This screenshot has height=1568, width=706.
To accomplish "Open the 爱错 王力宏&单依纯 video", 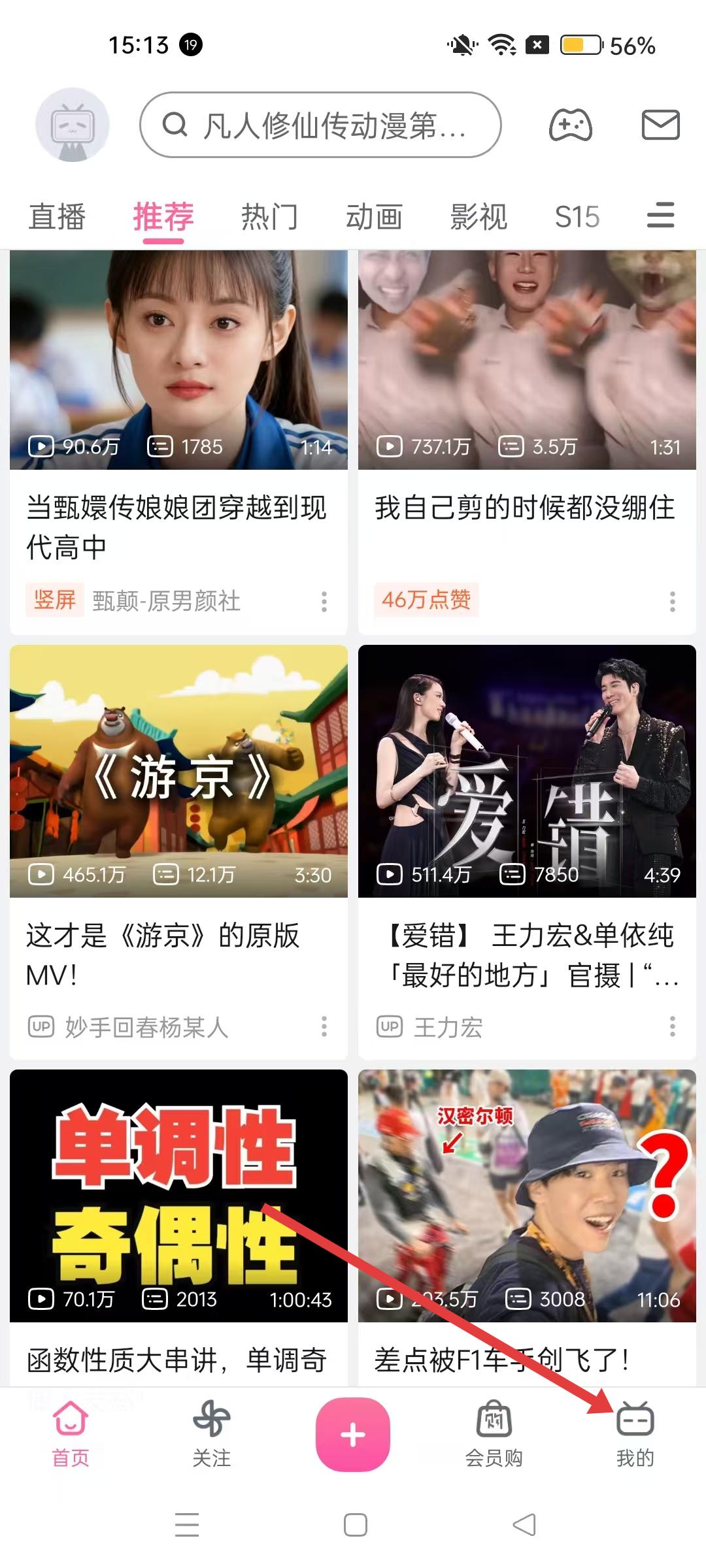I will tap(527, 771).
